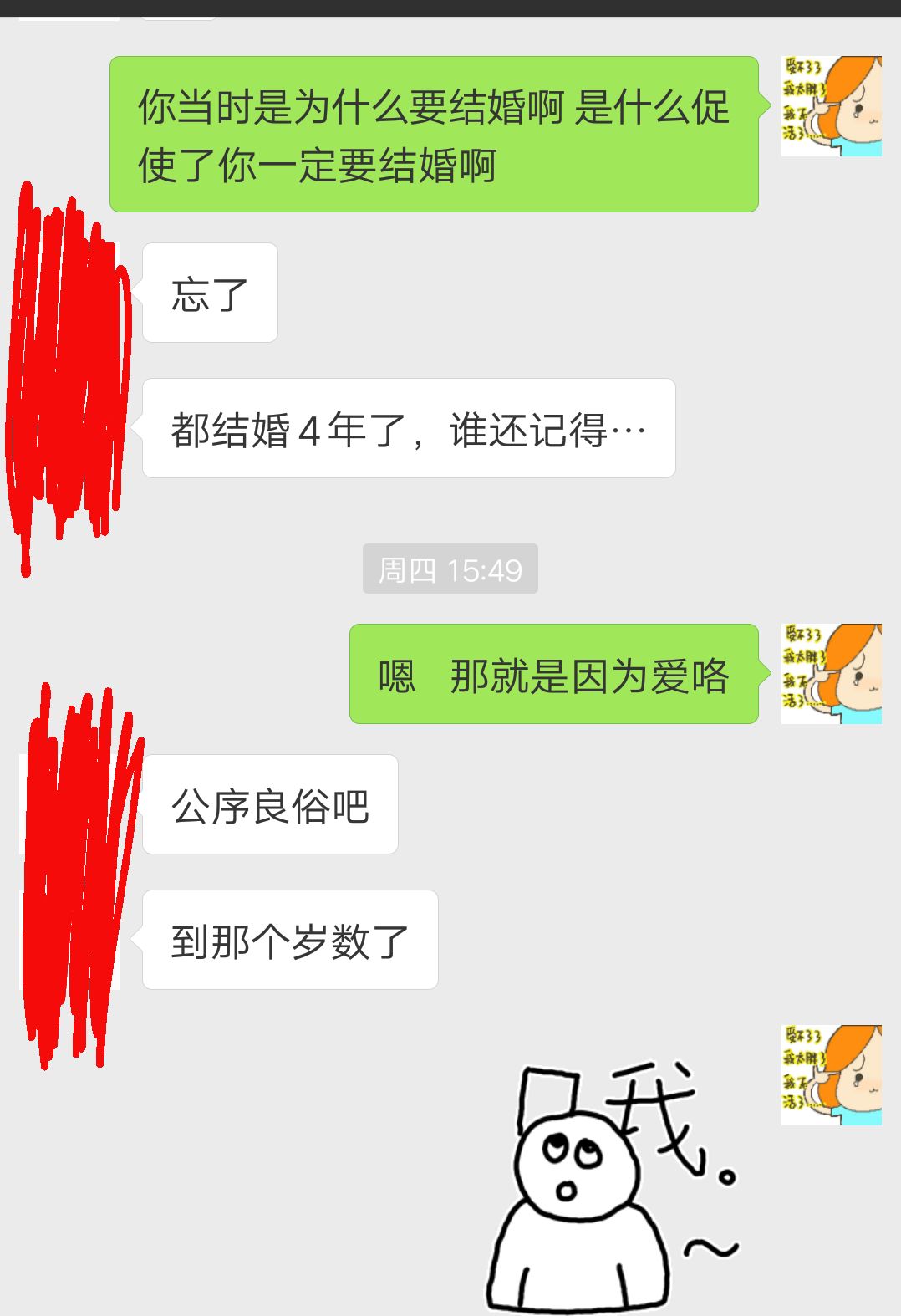This screenshot has width=901, height=1316.
Task: Tap the '我。' handwriting in the bottom sticker
Action: pyautogui.click(x=660, y=1120)
